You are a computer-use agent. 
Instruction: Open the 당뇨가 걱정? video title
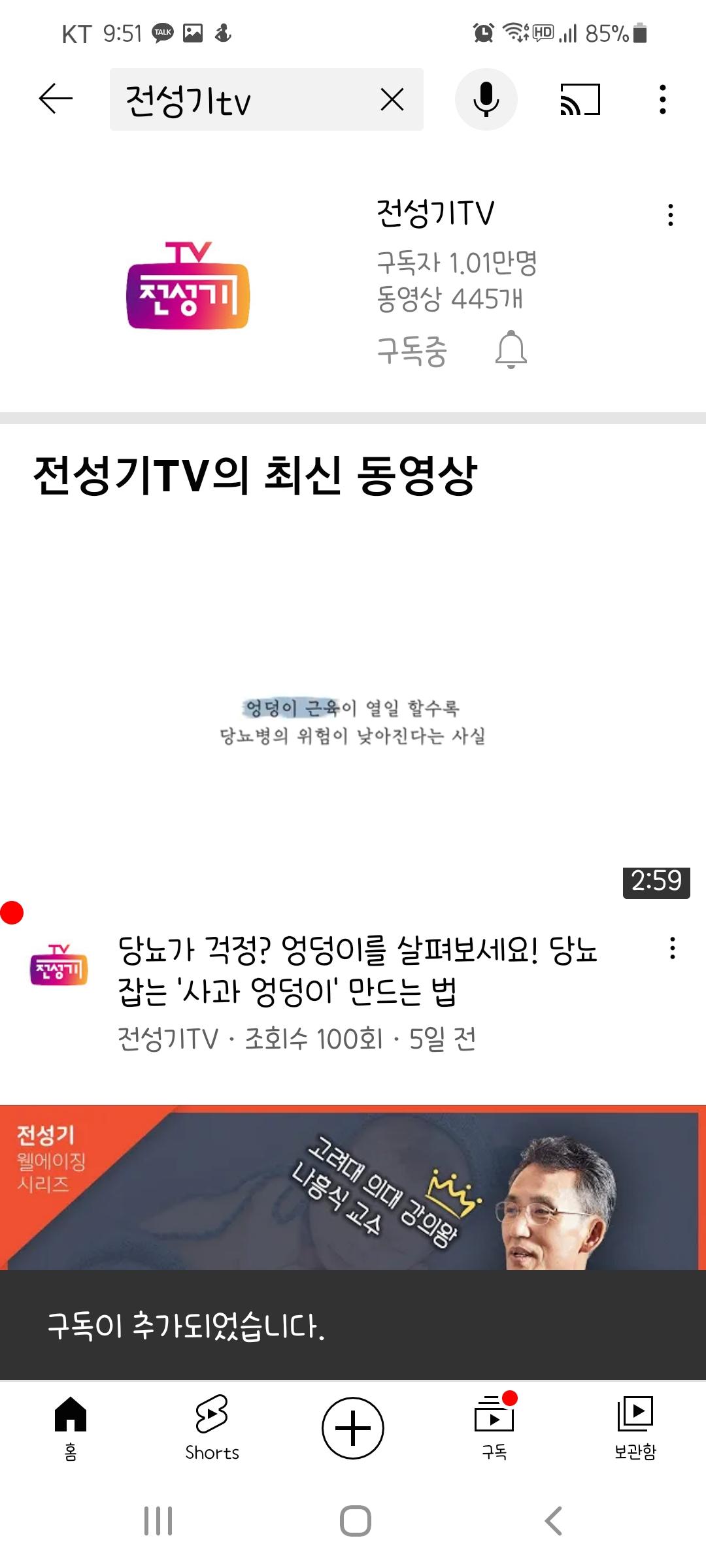(x=357, y=970)
